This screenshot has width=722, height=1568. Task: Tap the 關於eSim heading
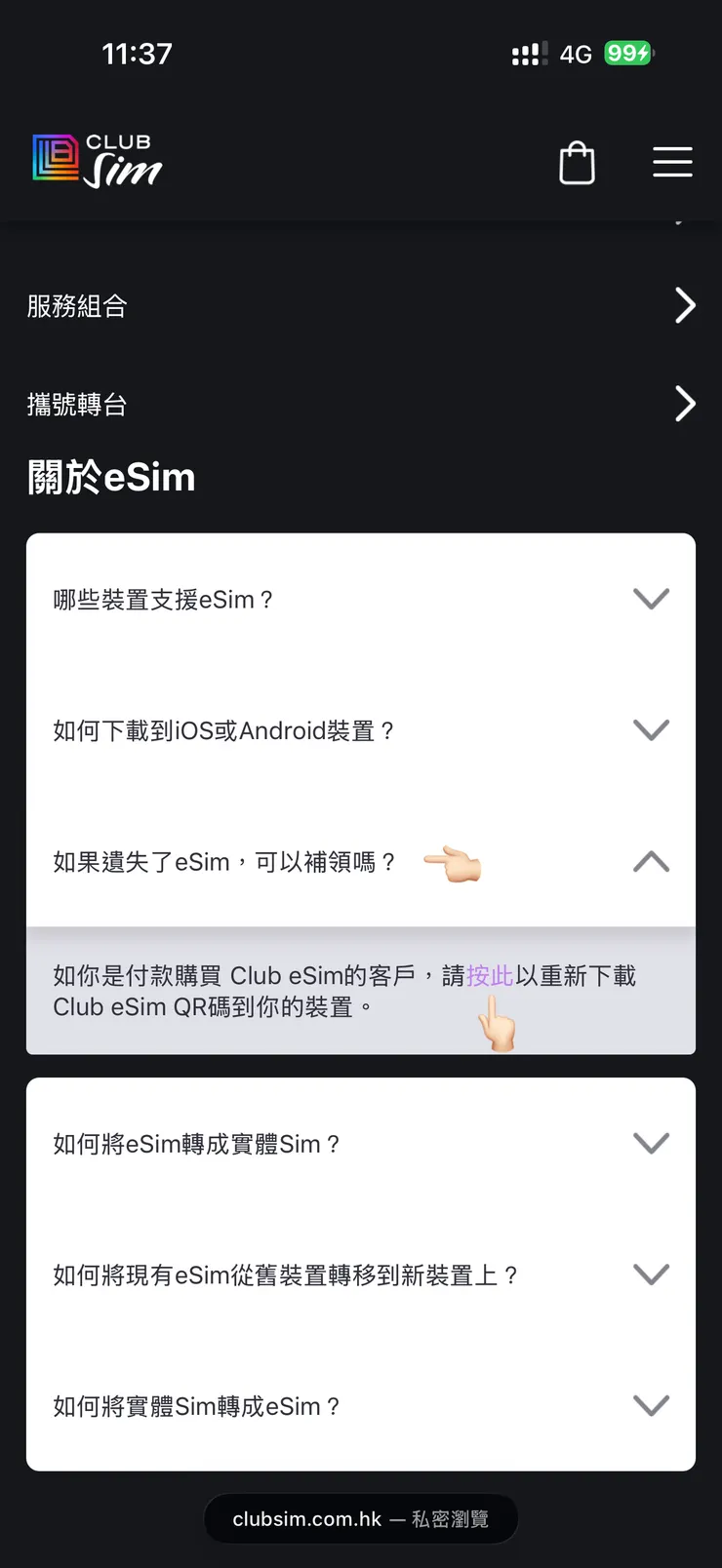(111, 477)
